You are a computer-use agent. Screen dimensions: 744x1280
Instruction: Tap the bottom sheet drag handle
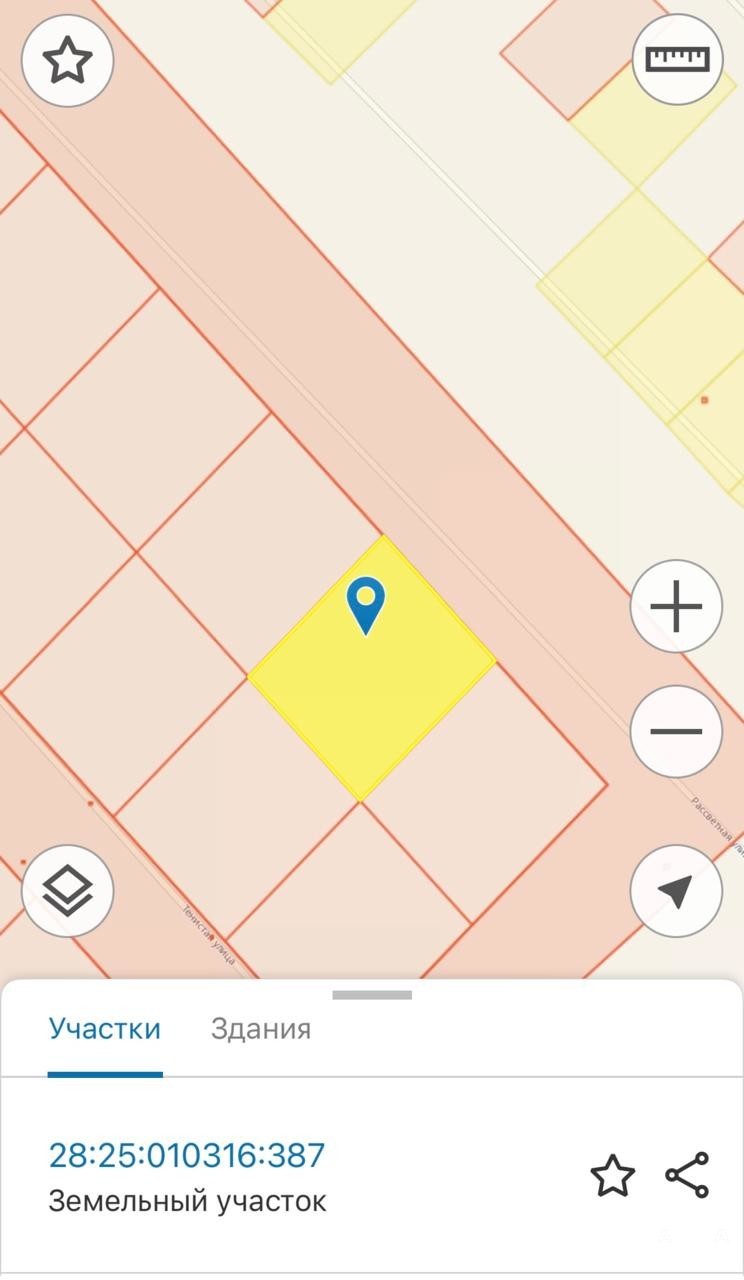coord(372,995)
